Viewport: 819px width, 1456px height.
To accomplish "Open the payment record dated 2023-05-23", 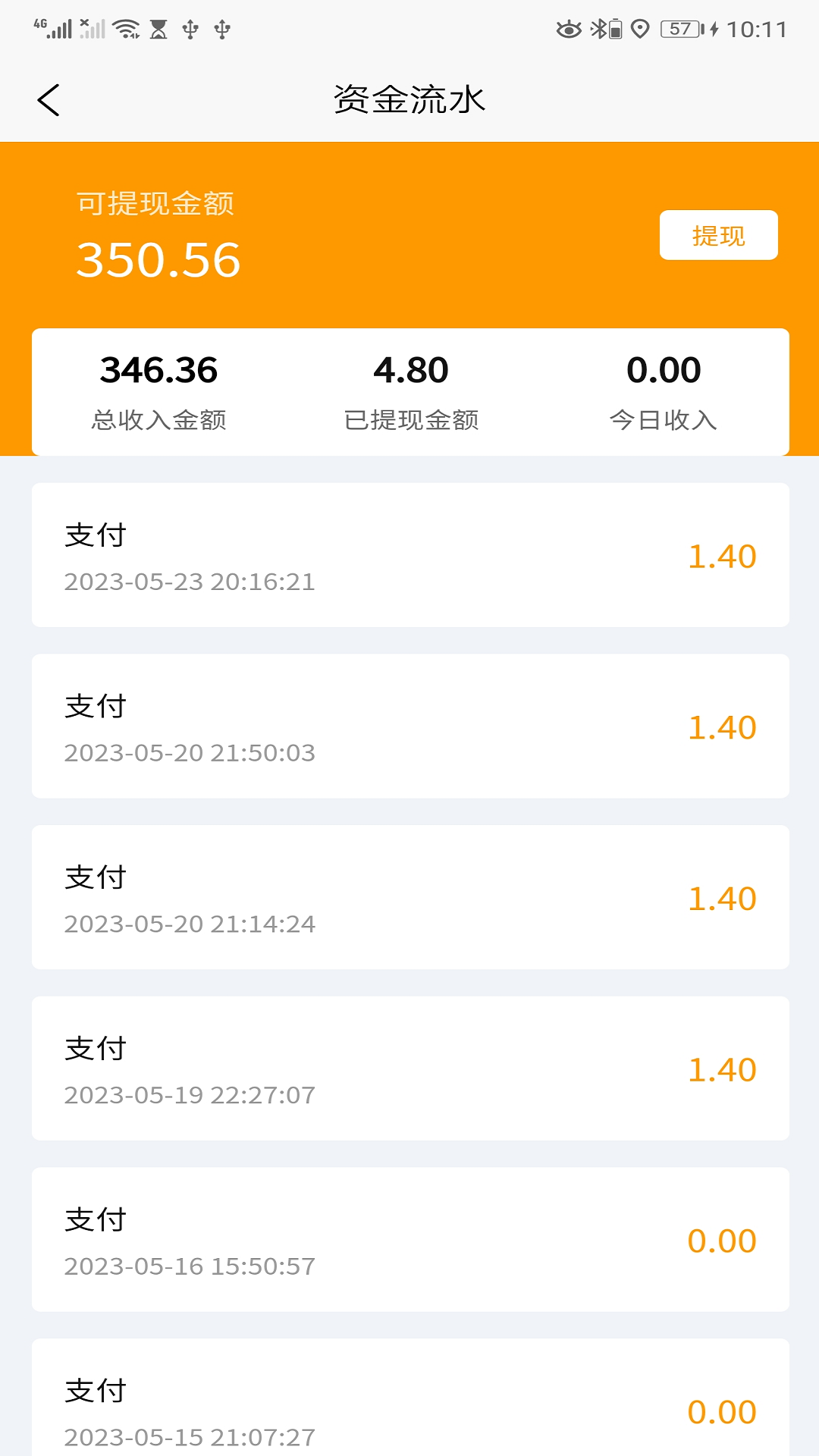I will point(409,554).
